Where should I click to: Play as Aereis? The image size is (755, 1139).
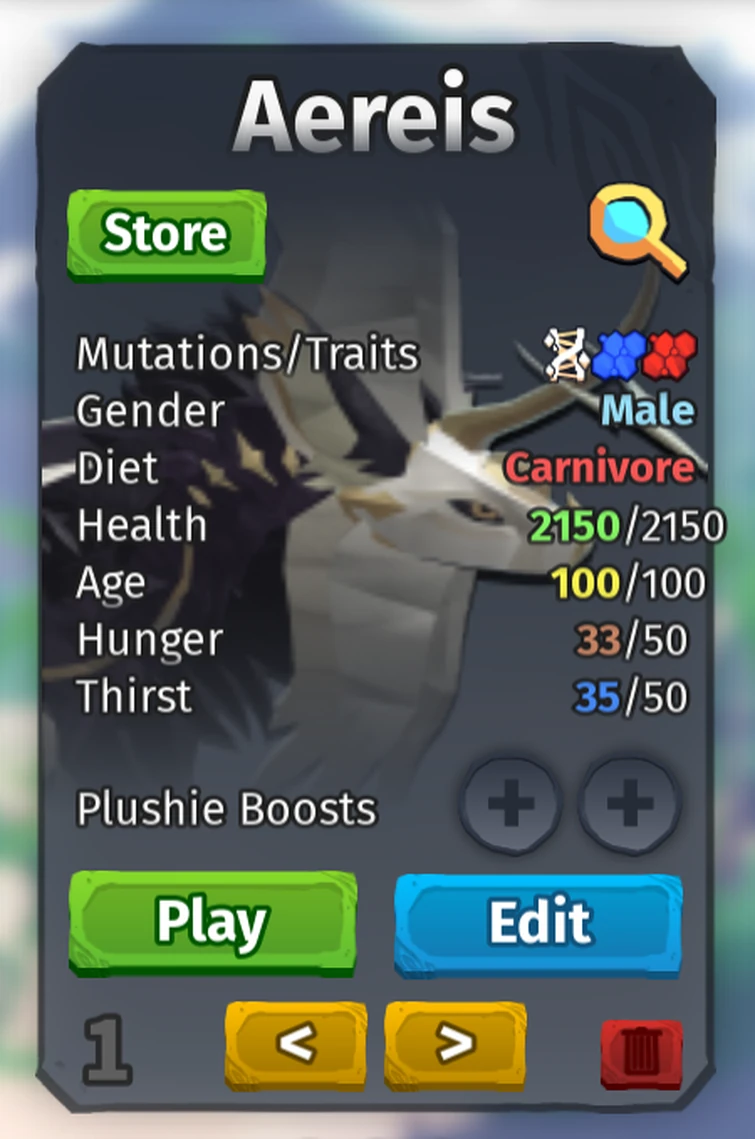click(x=212, y=922)
